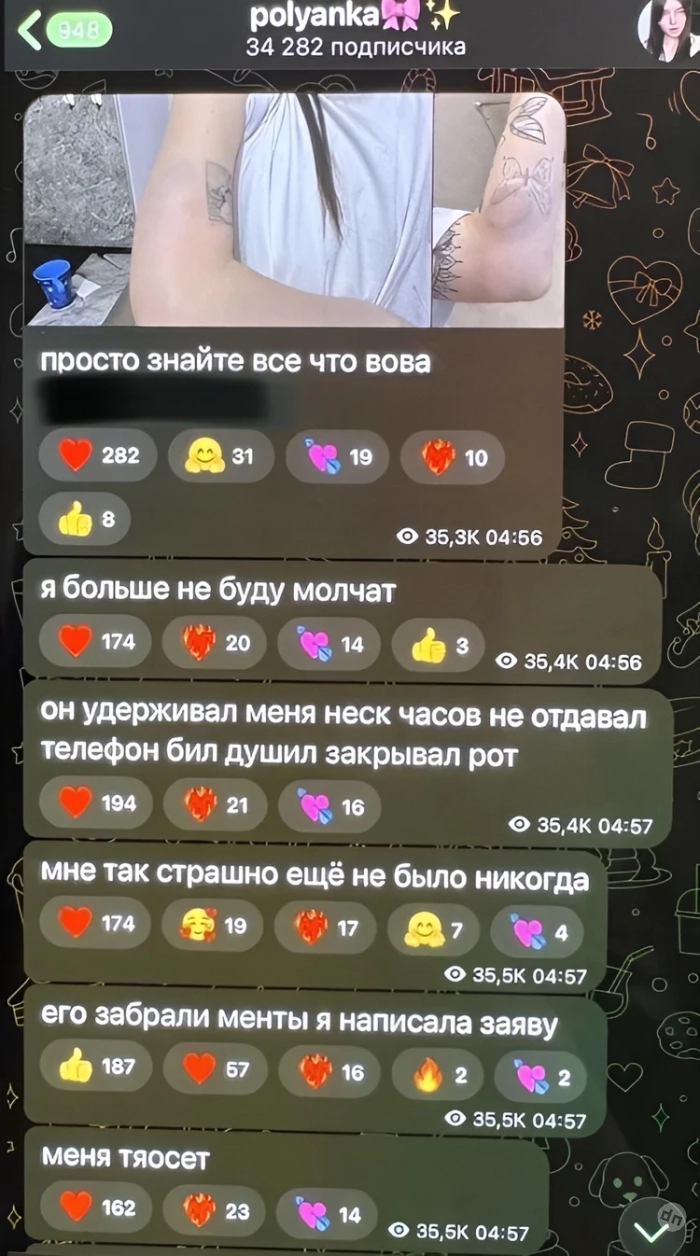
Task: Tap the burning heart reaction with 21
Action: pos(217,803)
